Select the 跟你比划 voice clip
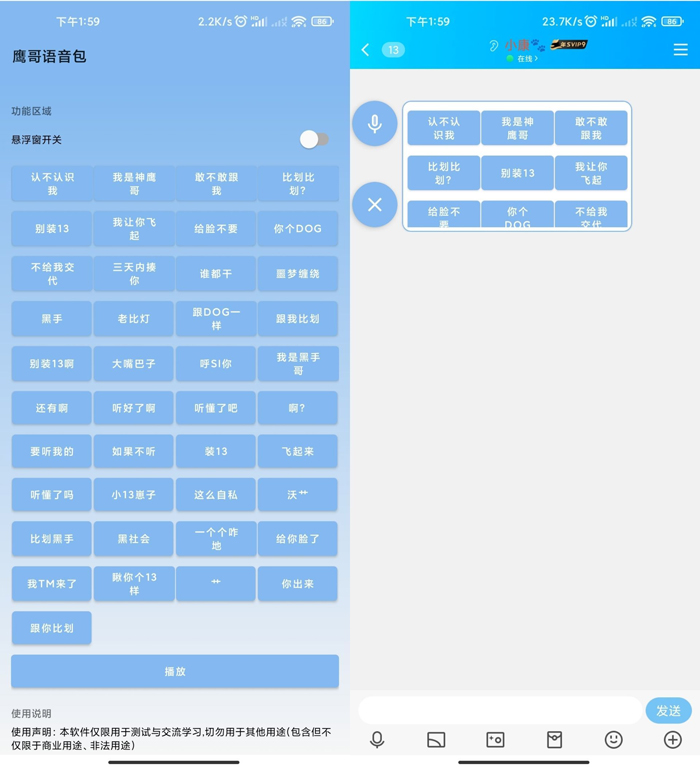The height and width of the screenshot is (772, 700). coord(52,628)
